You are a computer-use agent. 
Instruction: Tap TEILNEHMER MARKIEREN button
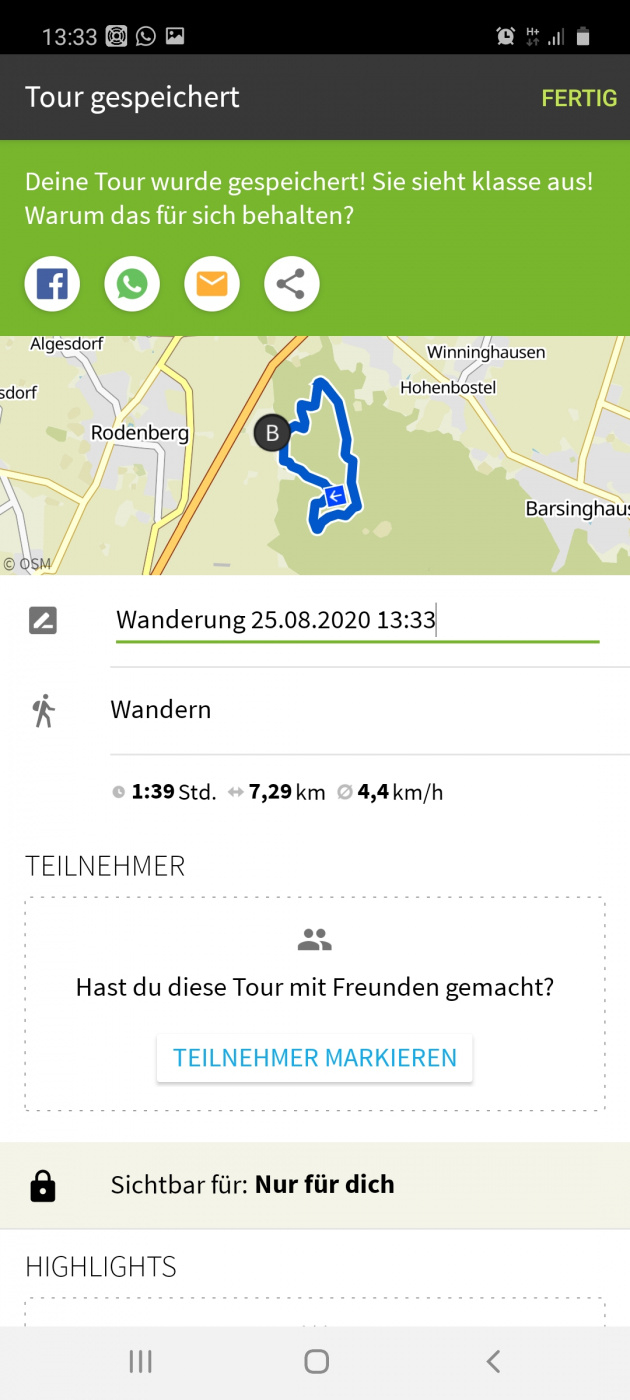[315, 1058]
